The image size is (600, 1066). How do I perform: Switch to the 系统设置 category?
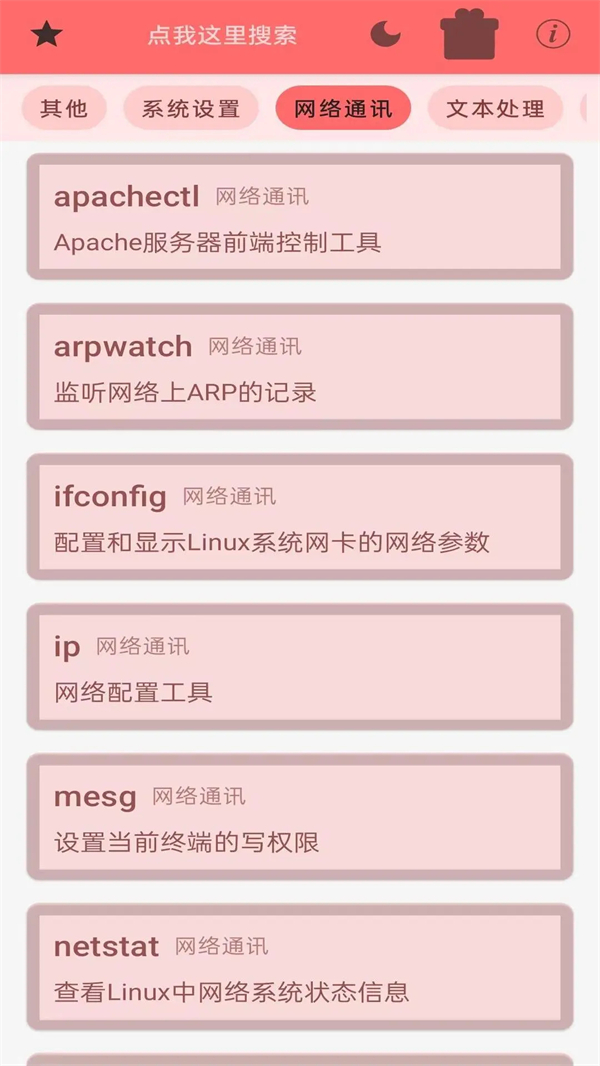click(191, 108)
